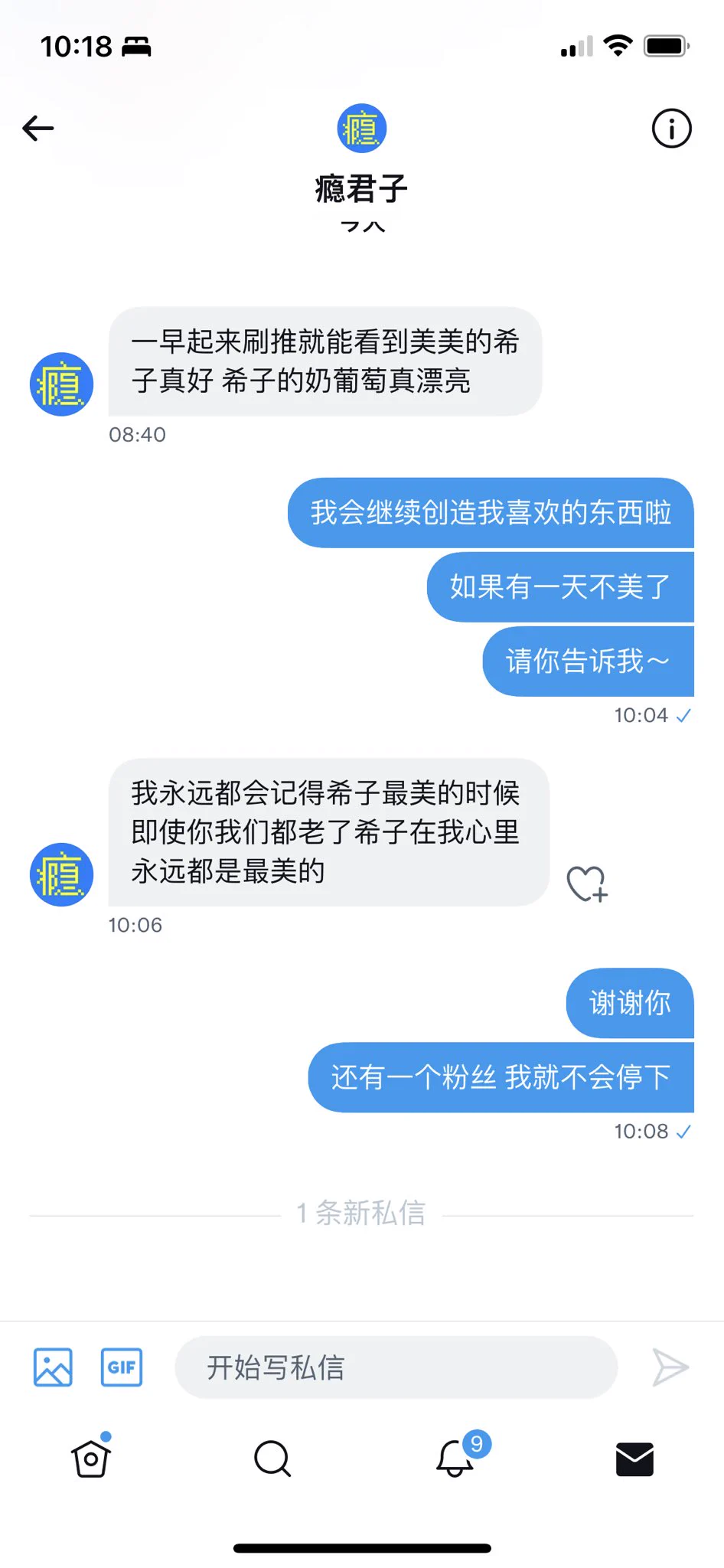The image size is (724, 1568).
Task: Open 瘾君子's profile from the header avatar
Action: [361, 128]
